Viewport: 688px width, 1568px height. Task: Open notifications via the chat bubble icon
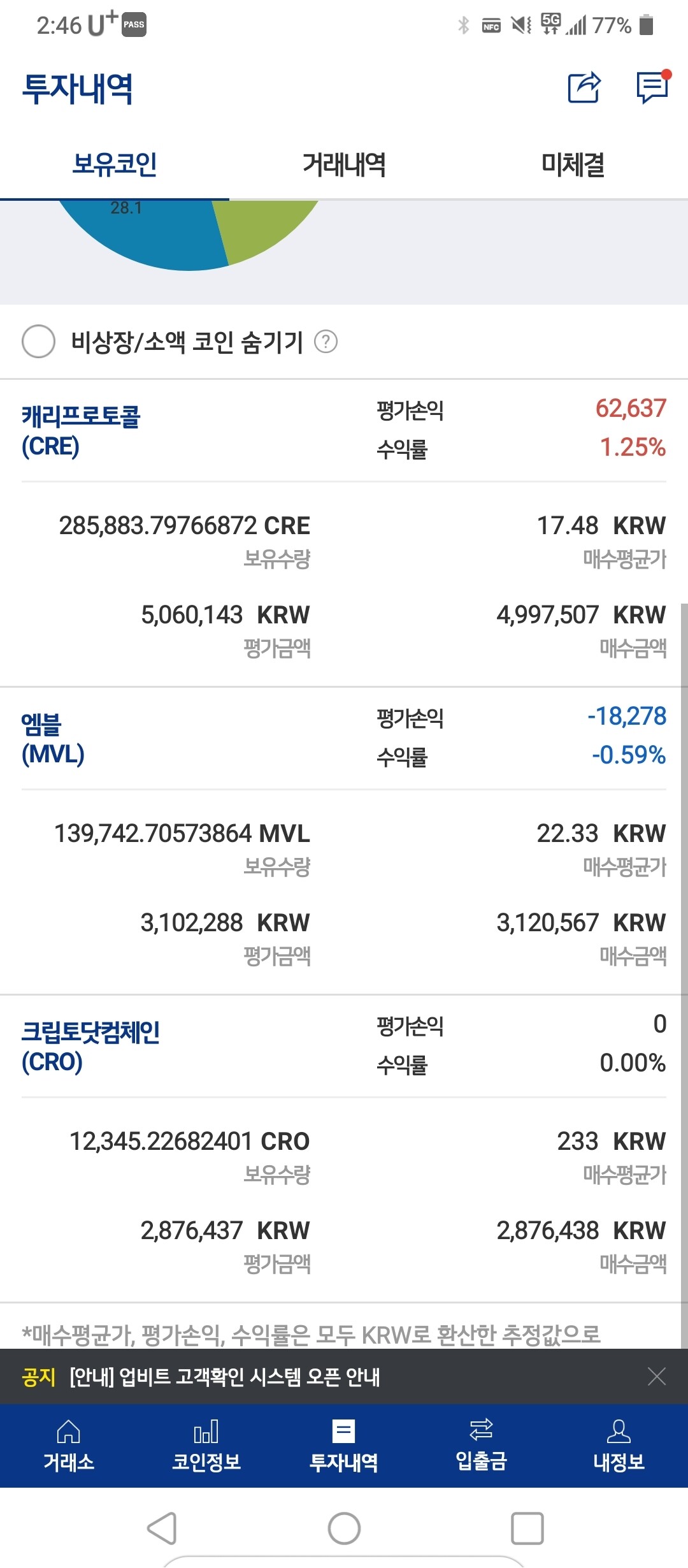point(652,89)
